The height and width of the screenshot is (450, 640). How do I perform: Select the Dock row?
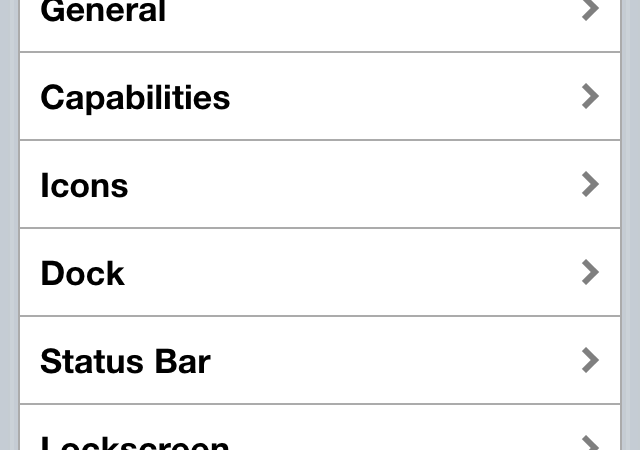(320, 273)
